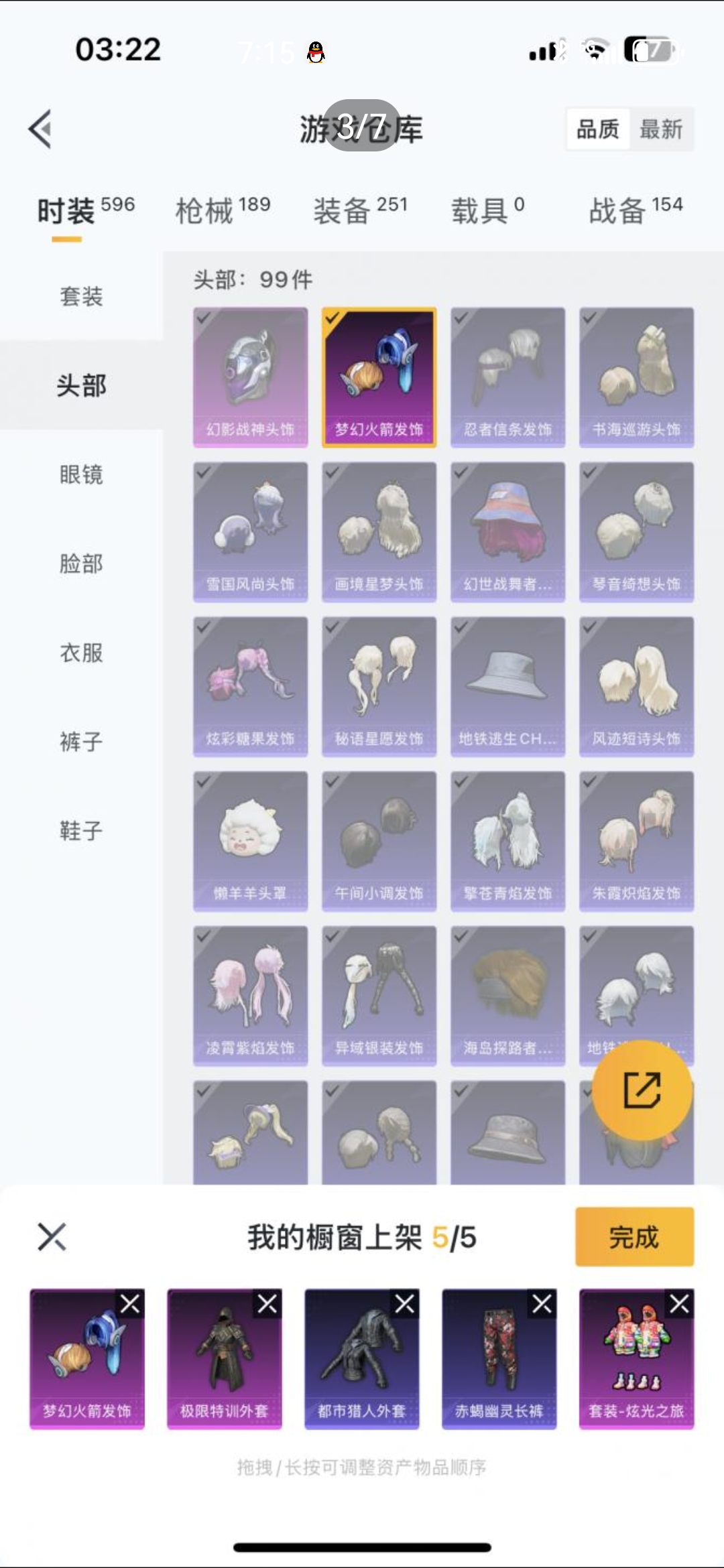Tap the yellow floating share button
This screenshot has width=724, height=1568.
click(x=642, y=1090)
